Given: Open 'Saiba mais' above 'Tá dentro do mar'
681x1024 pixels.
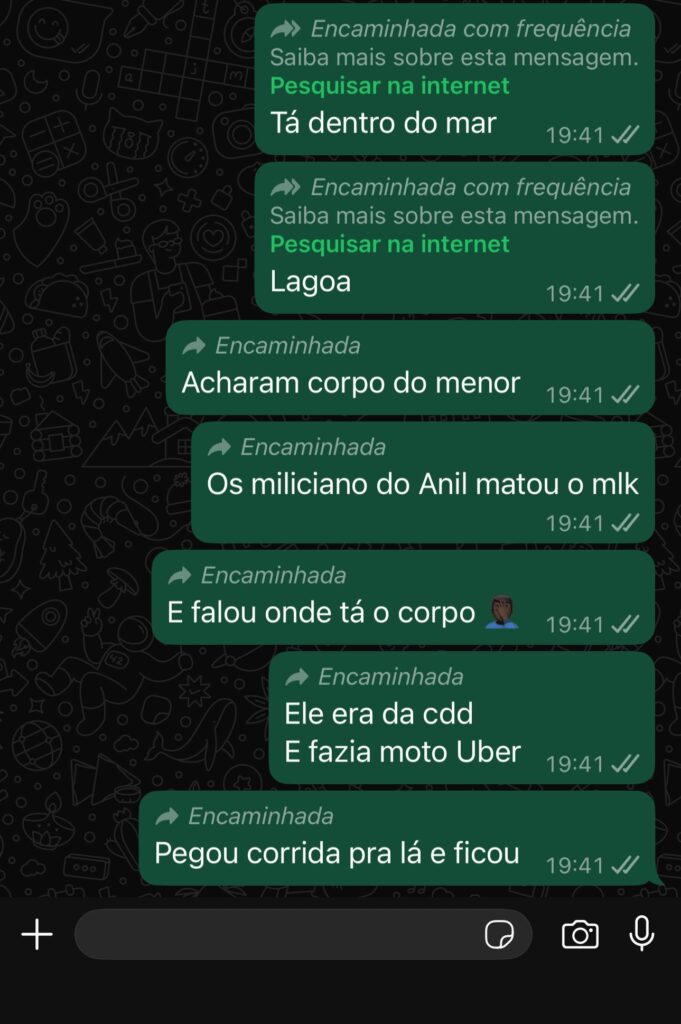Looking at the screenshot, I should pos(453,58).
